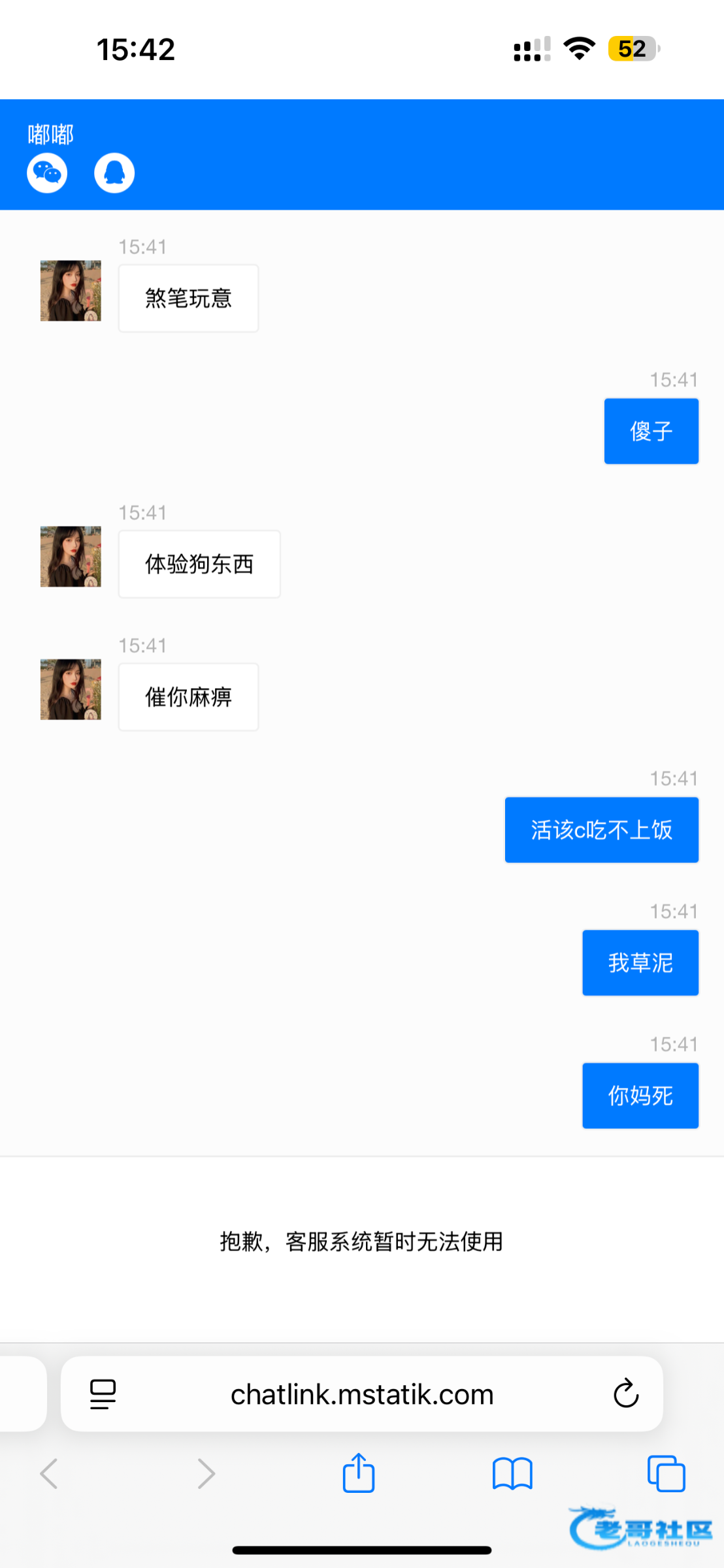Reload the chatlink.mstatik.com page
724x1568 pixels.
[x=626, y=1394]
